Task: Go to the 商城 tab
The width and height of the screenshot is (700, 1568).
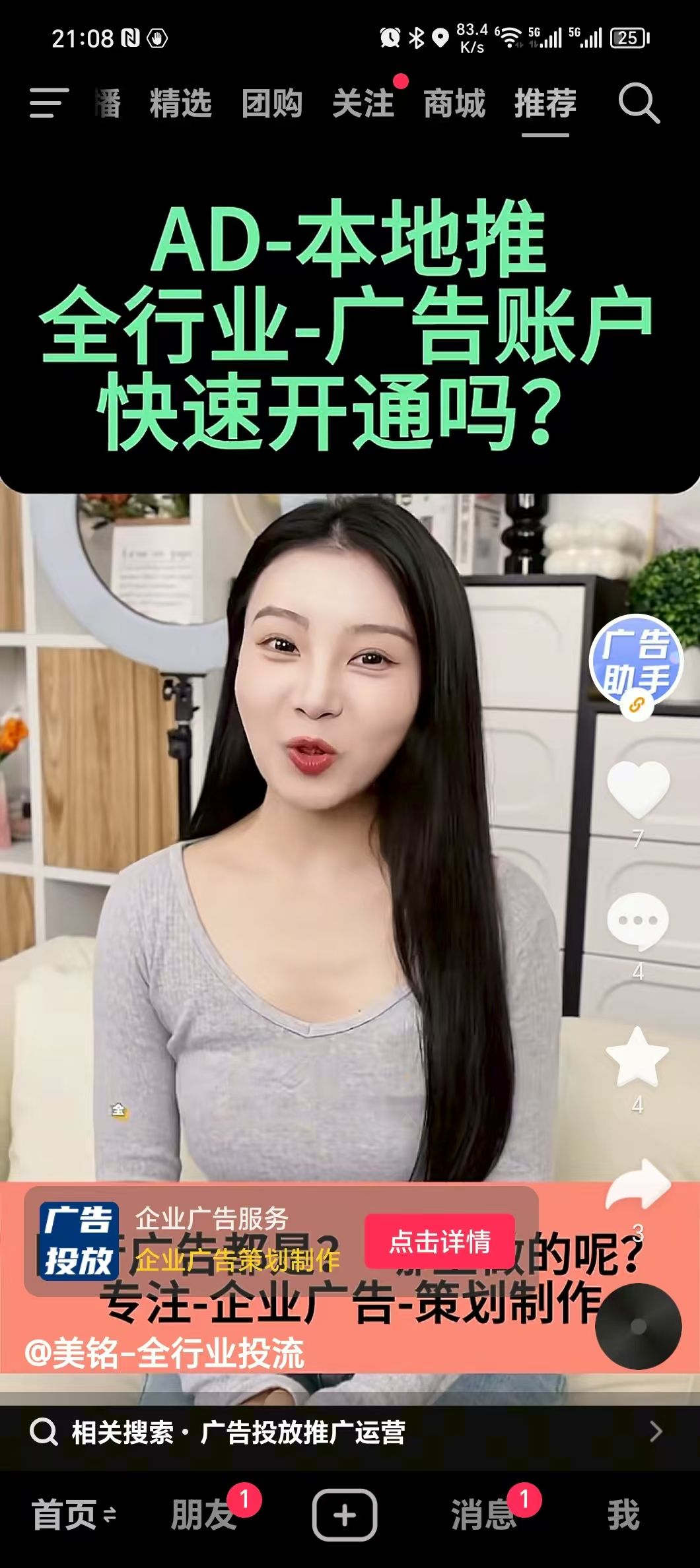Action: click(x=454, y=104)
